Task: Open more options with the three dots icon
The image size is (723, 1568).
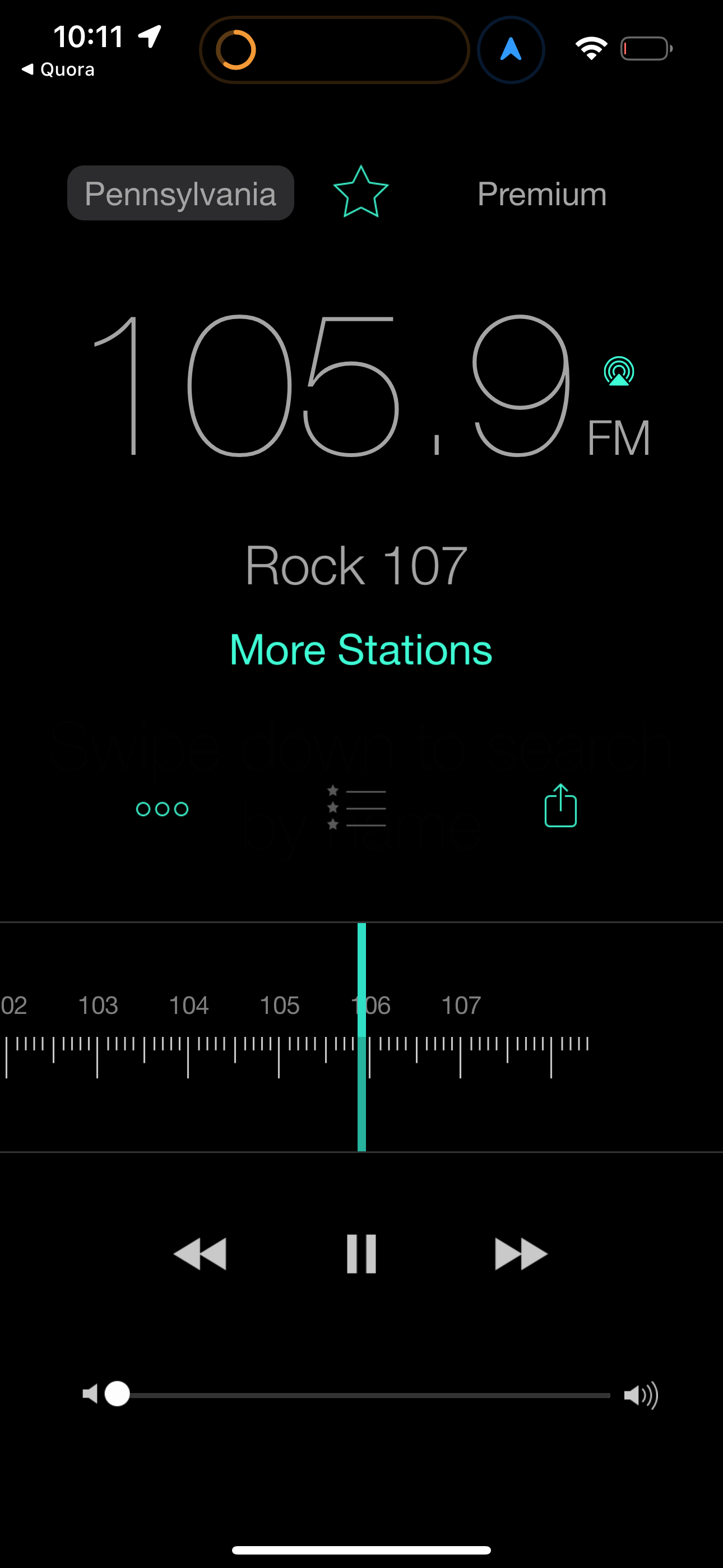Action: pyautogui.click(x=162, y=808)
